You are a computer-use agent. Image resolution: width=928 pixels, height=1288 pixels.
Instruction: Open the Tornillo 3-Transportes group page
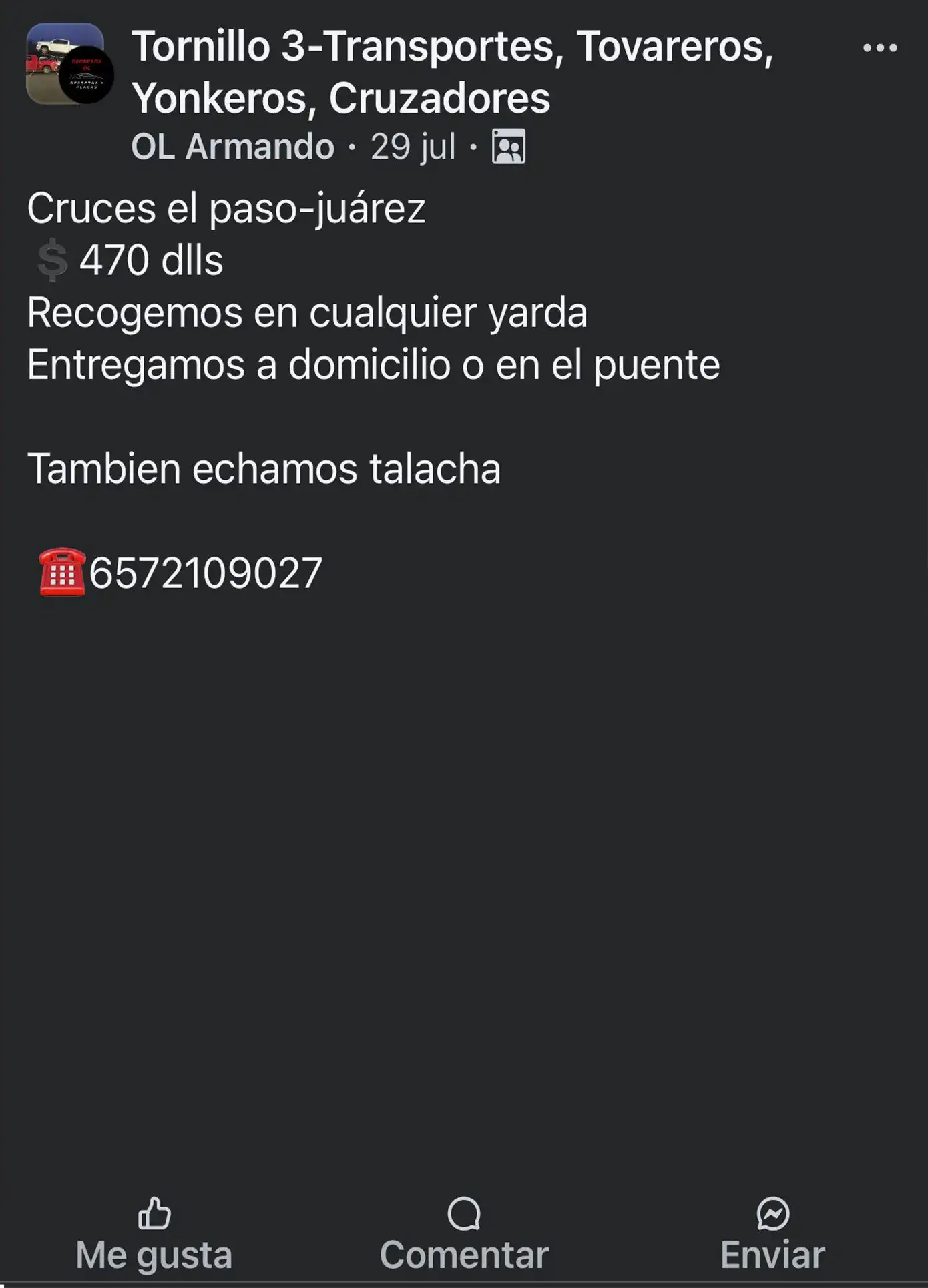pos(451,72)
